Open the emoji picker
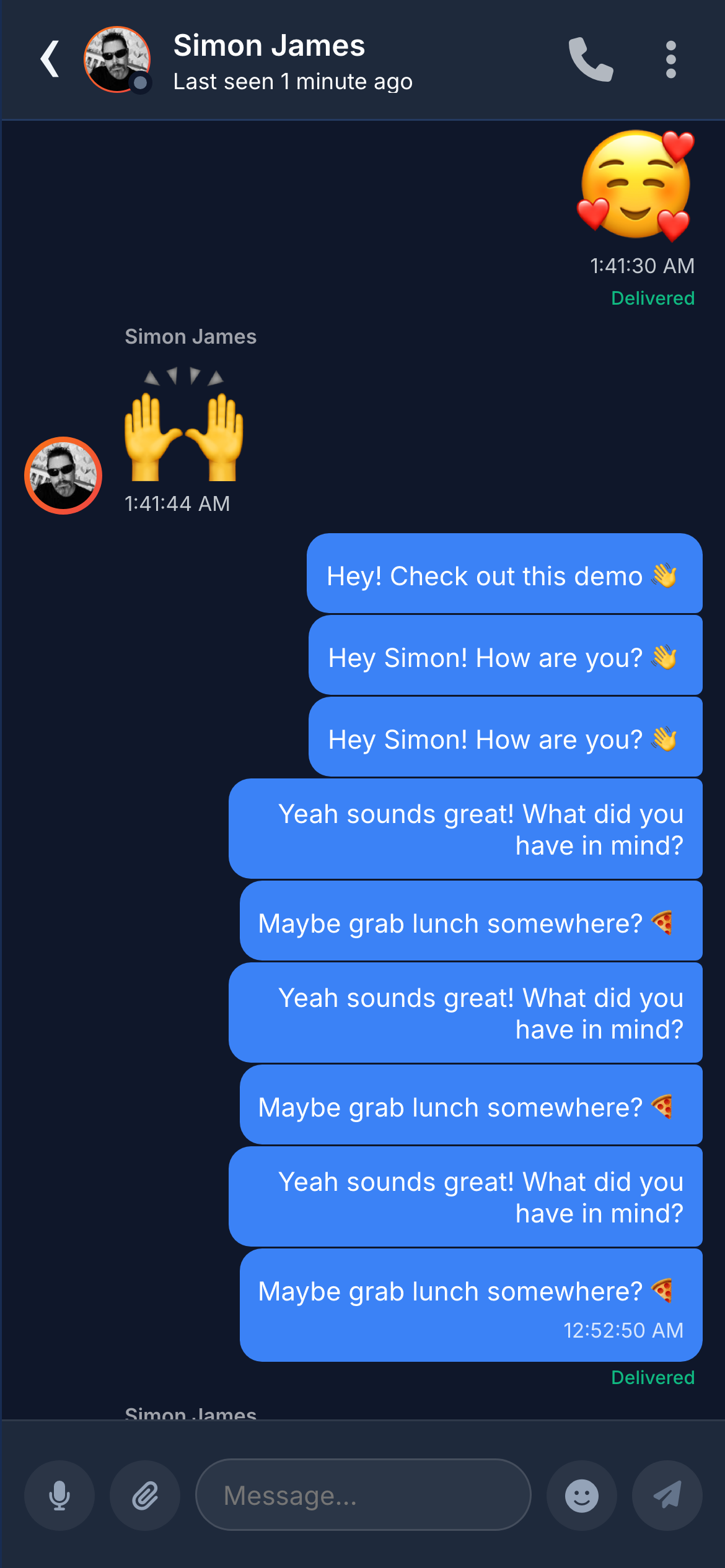Screen dimensions: 725x1568 click(x=582, y=1496)
